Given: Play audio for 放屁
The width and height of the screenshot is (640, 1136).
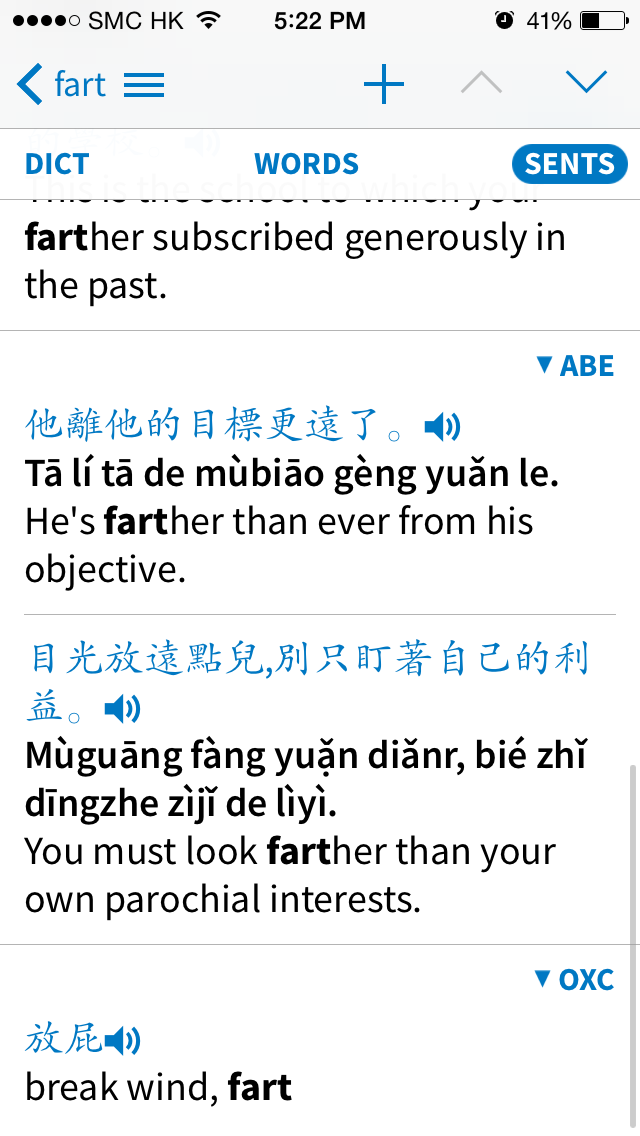Looking at the screenshot, I should pos(122,1042).
